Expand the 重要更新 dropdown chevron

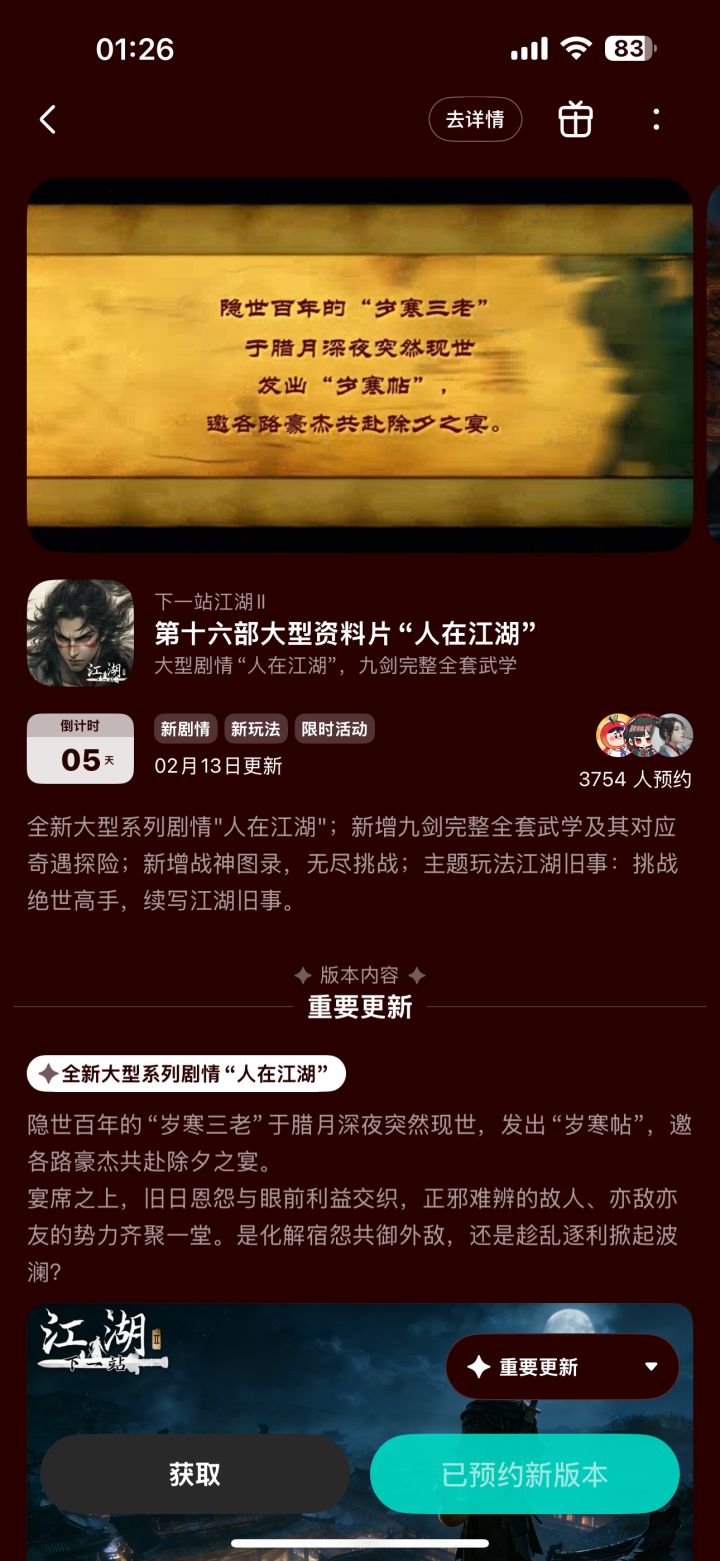click(x=652, y=1366)
